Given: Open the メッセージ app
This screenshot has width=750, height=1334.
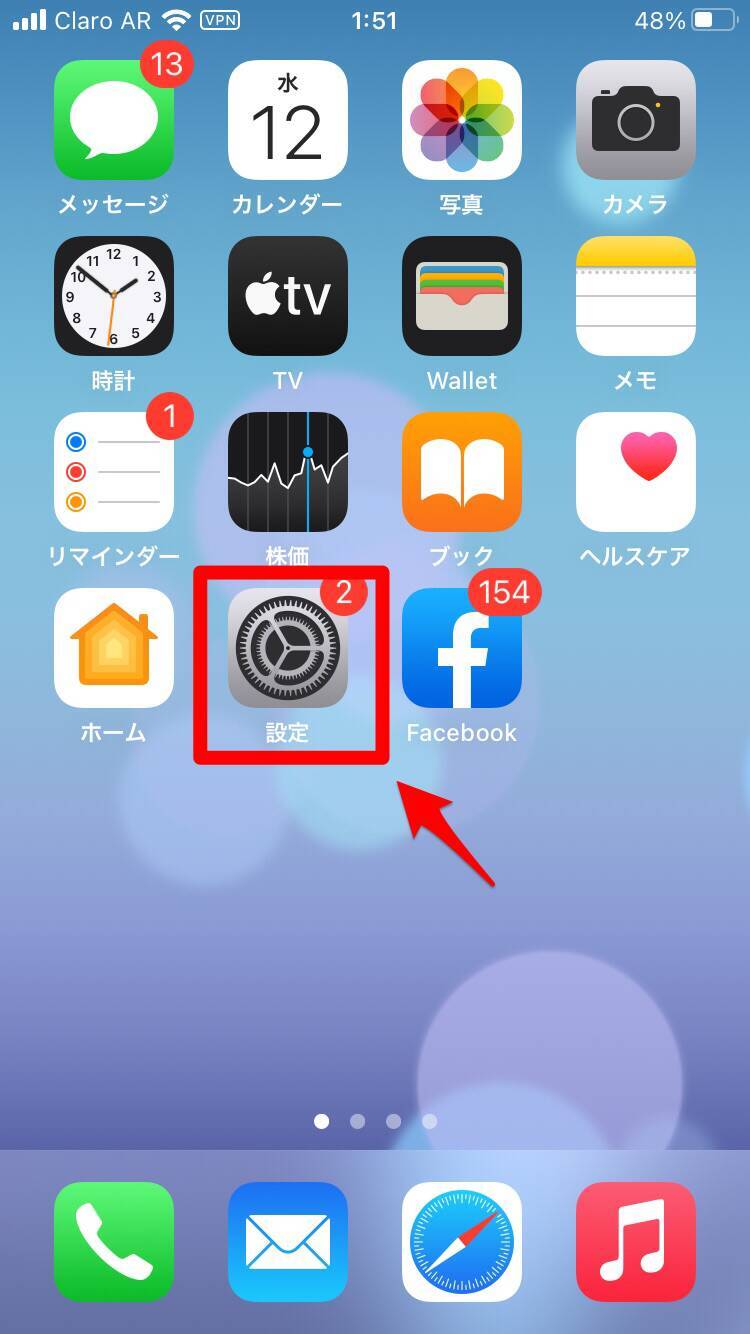Looking at the screenshot, I should pos(114,120).
